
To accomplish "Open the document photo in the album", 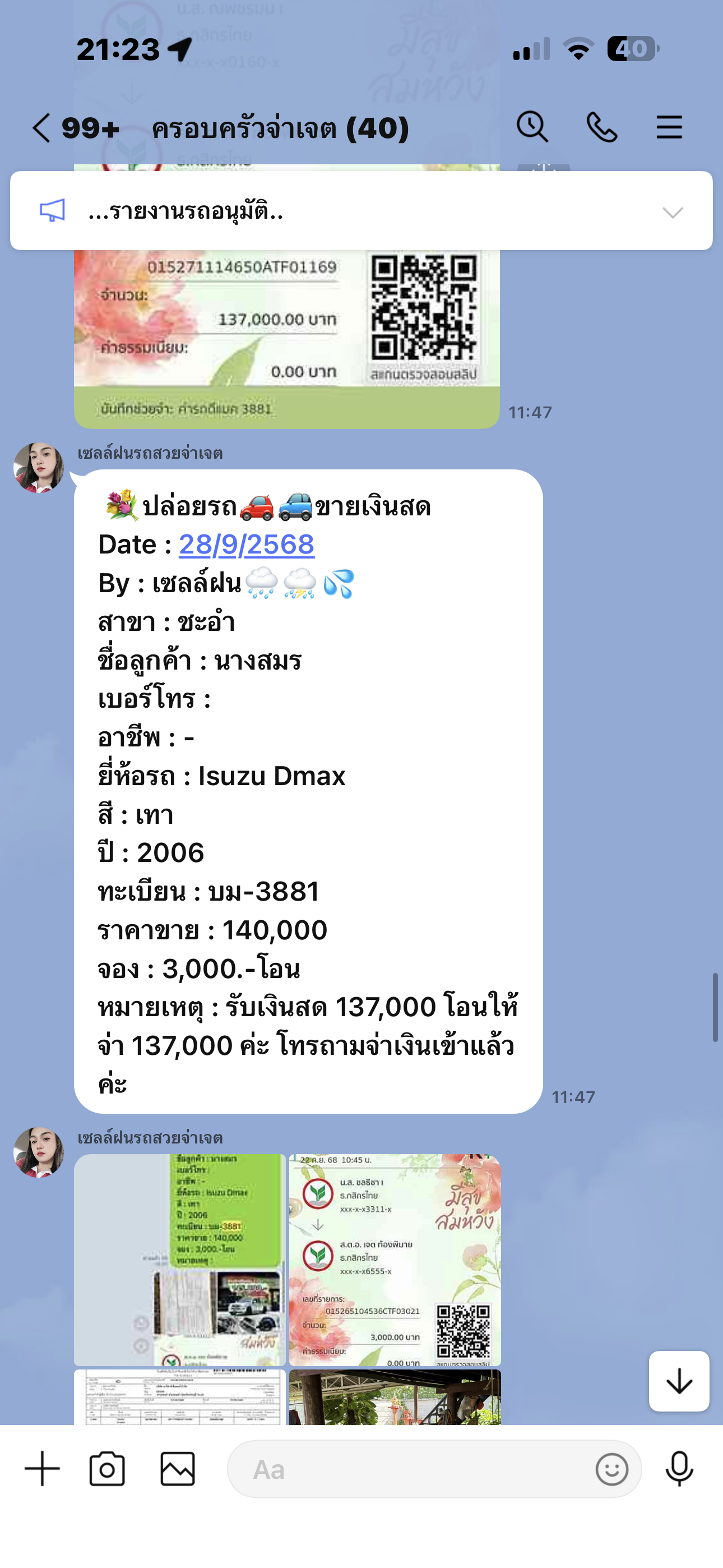I will [179, 1397].
